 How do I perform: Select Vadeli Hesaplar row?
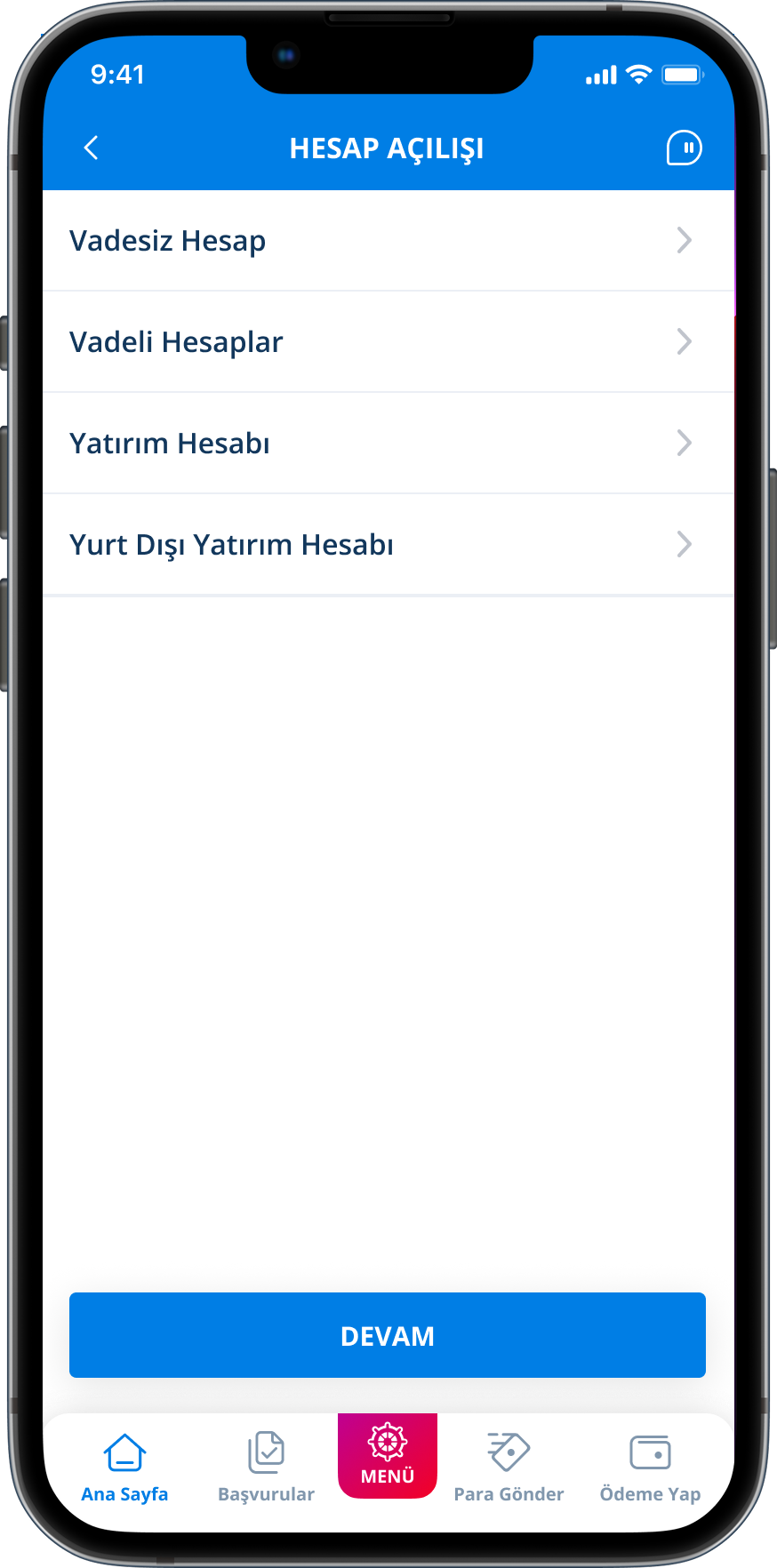click(388, 342)
